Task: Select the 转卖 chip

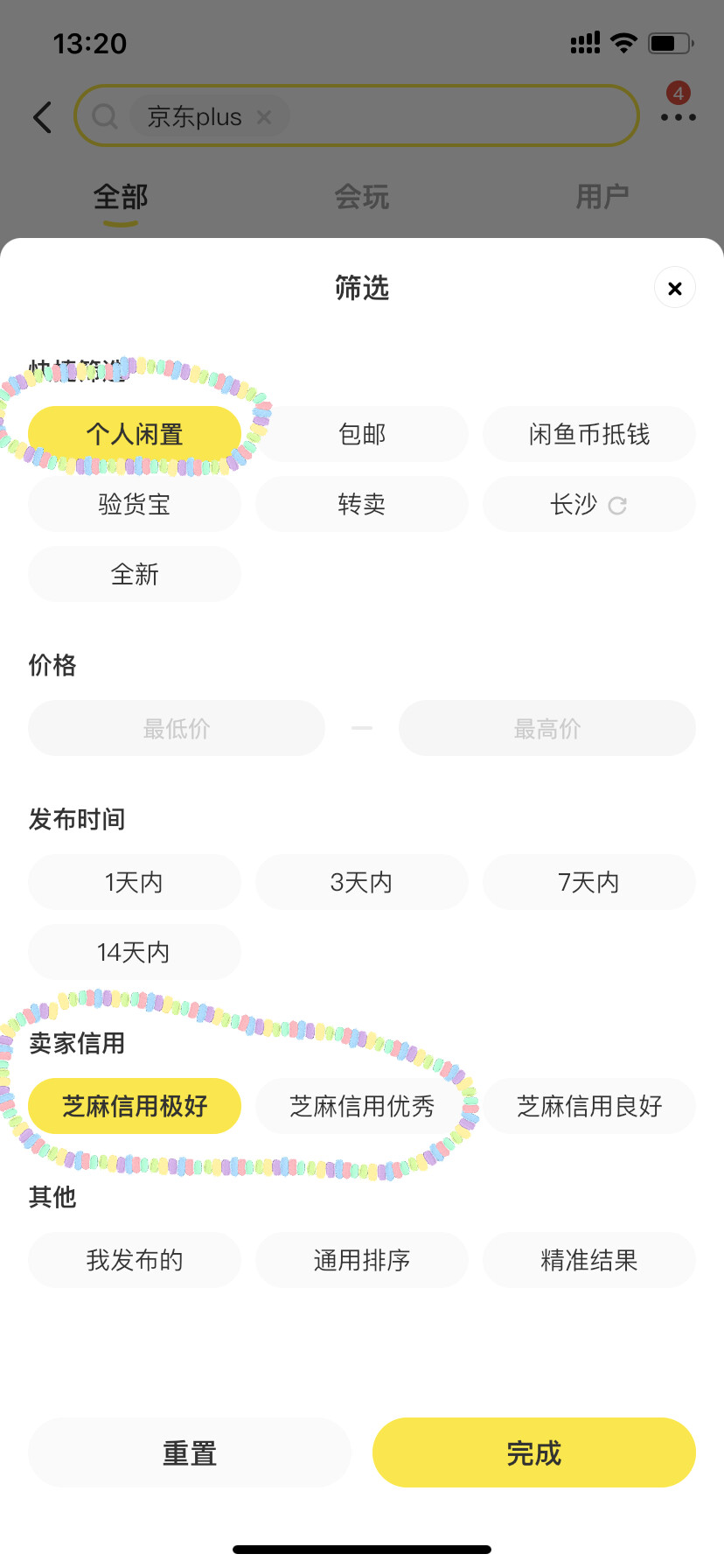Action: (x=362, y=504)
